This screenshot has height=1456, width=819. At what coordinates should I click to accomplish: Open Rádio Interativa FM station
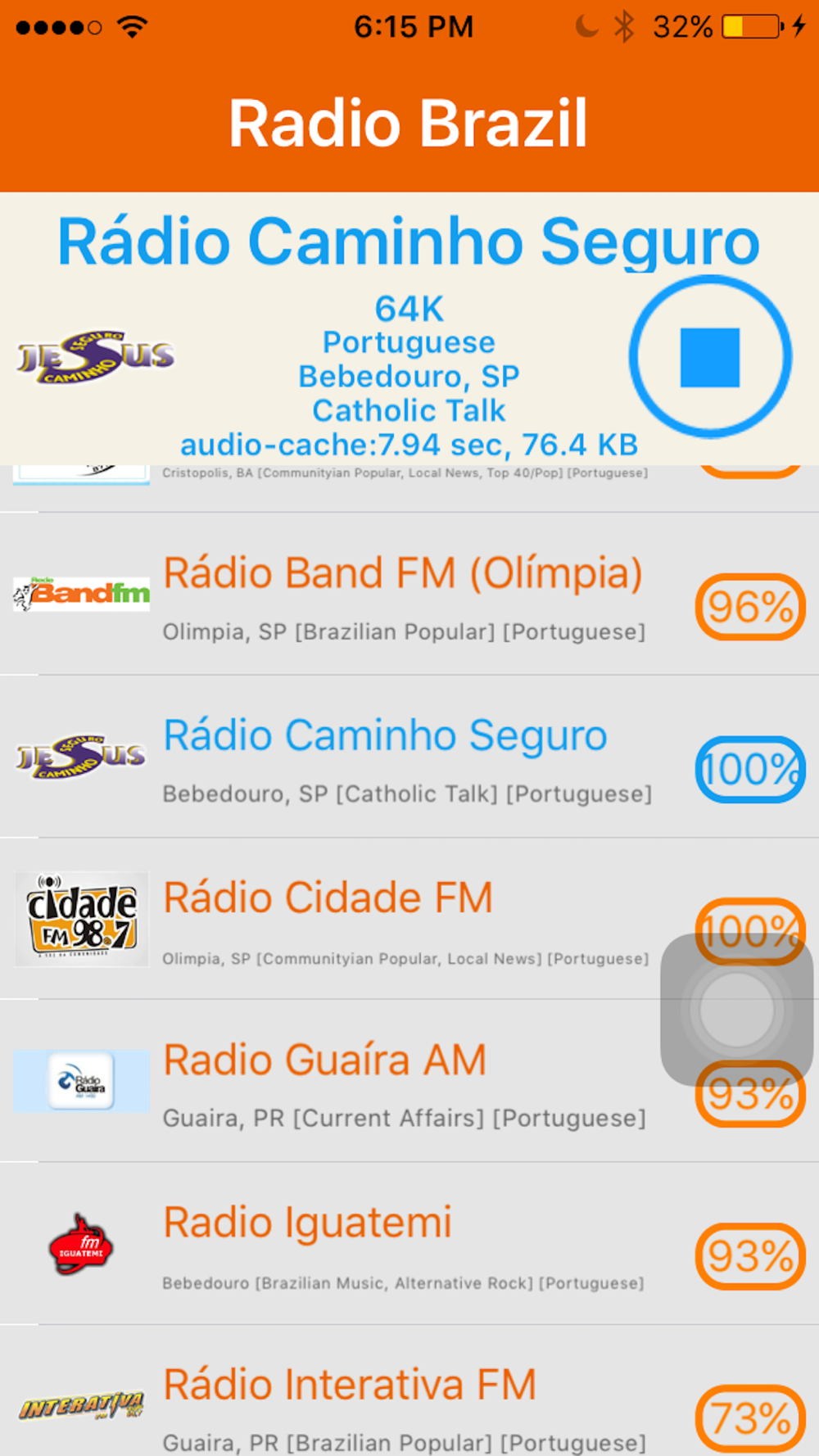click(x=409, y=1390)
